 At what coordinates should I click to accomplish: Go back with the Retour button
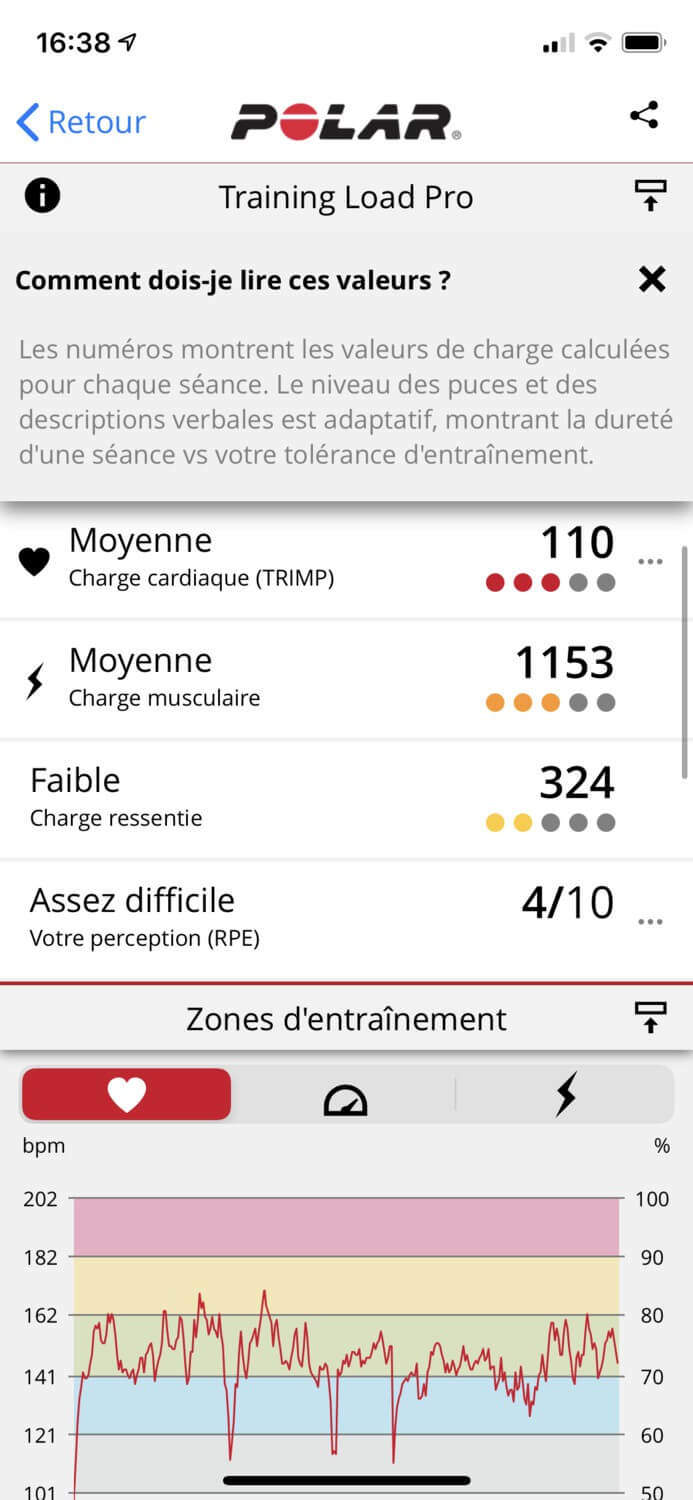(x=81, y=122)
